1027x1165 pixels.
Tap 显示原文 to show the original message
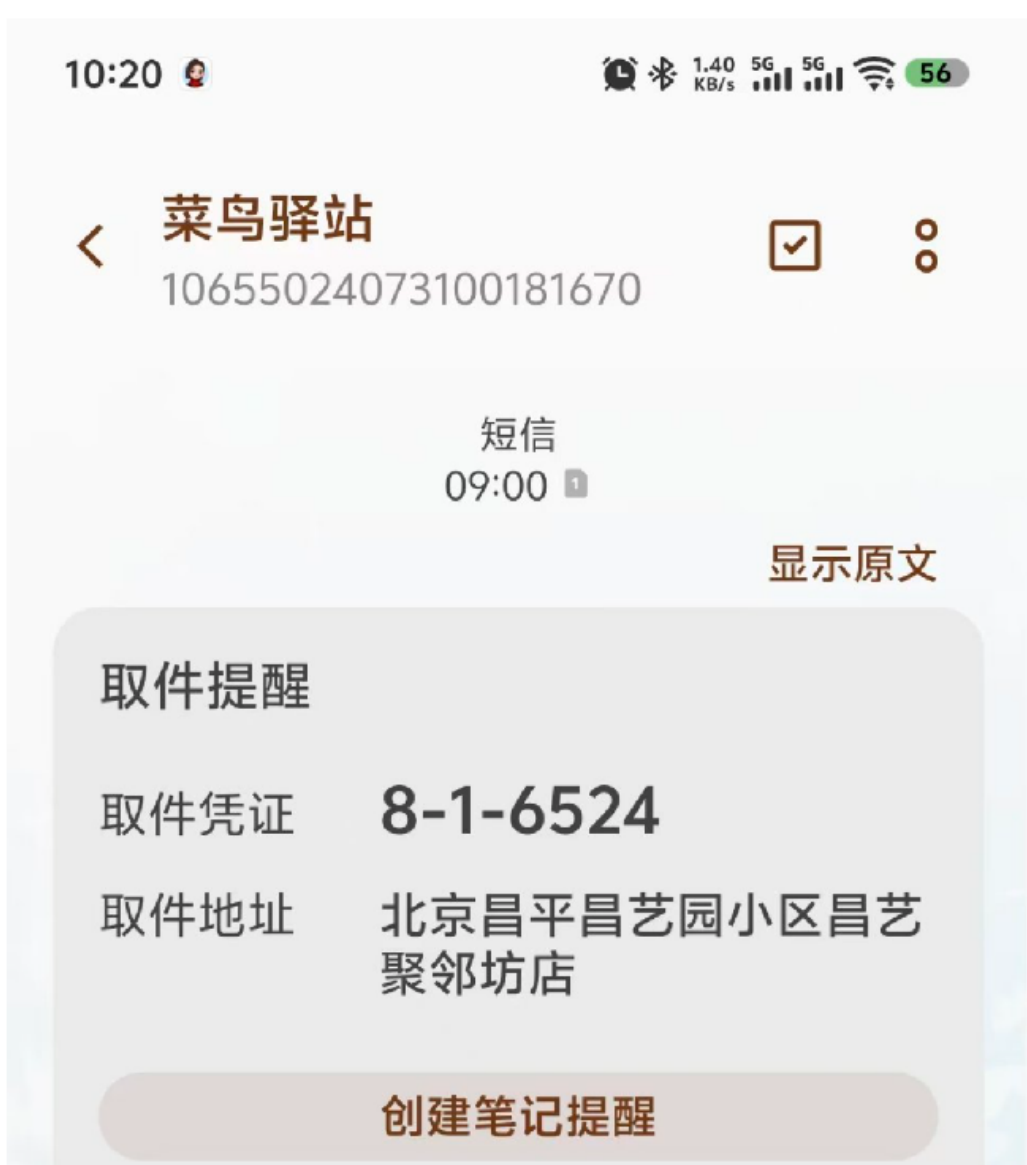point(851,565)
